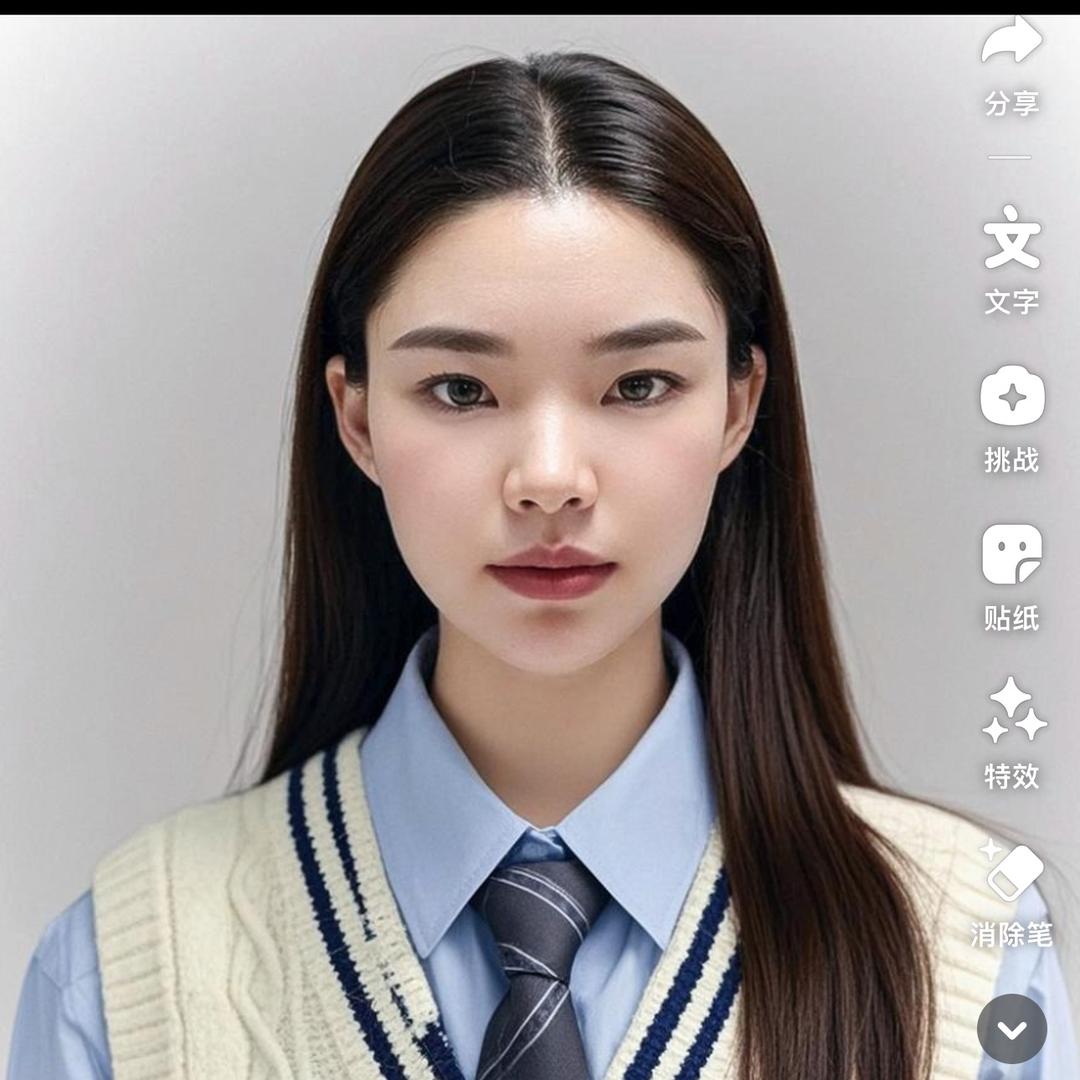
Task: Select the 消除笔 eraser pen
Action: [x=1012, y=870]
